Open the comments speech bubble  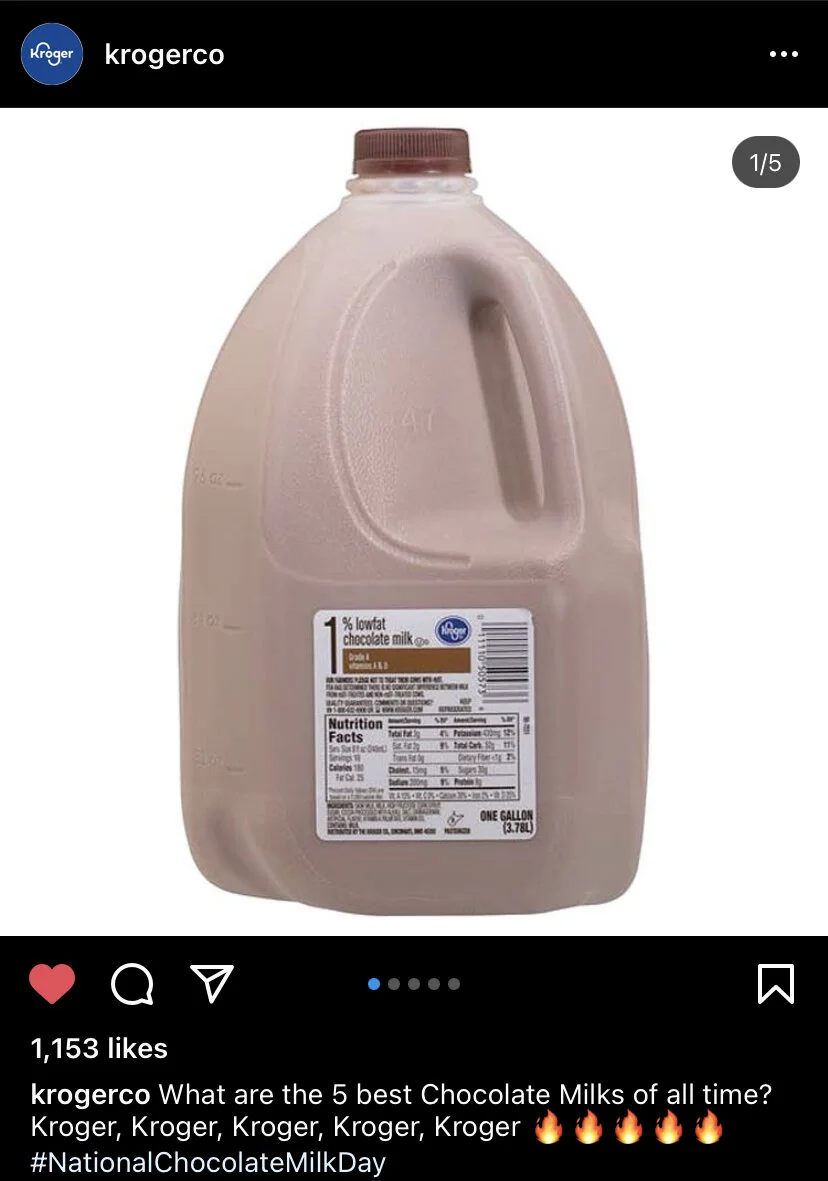[133, 984]
